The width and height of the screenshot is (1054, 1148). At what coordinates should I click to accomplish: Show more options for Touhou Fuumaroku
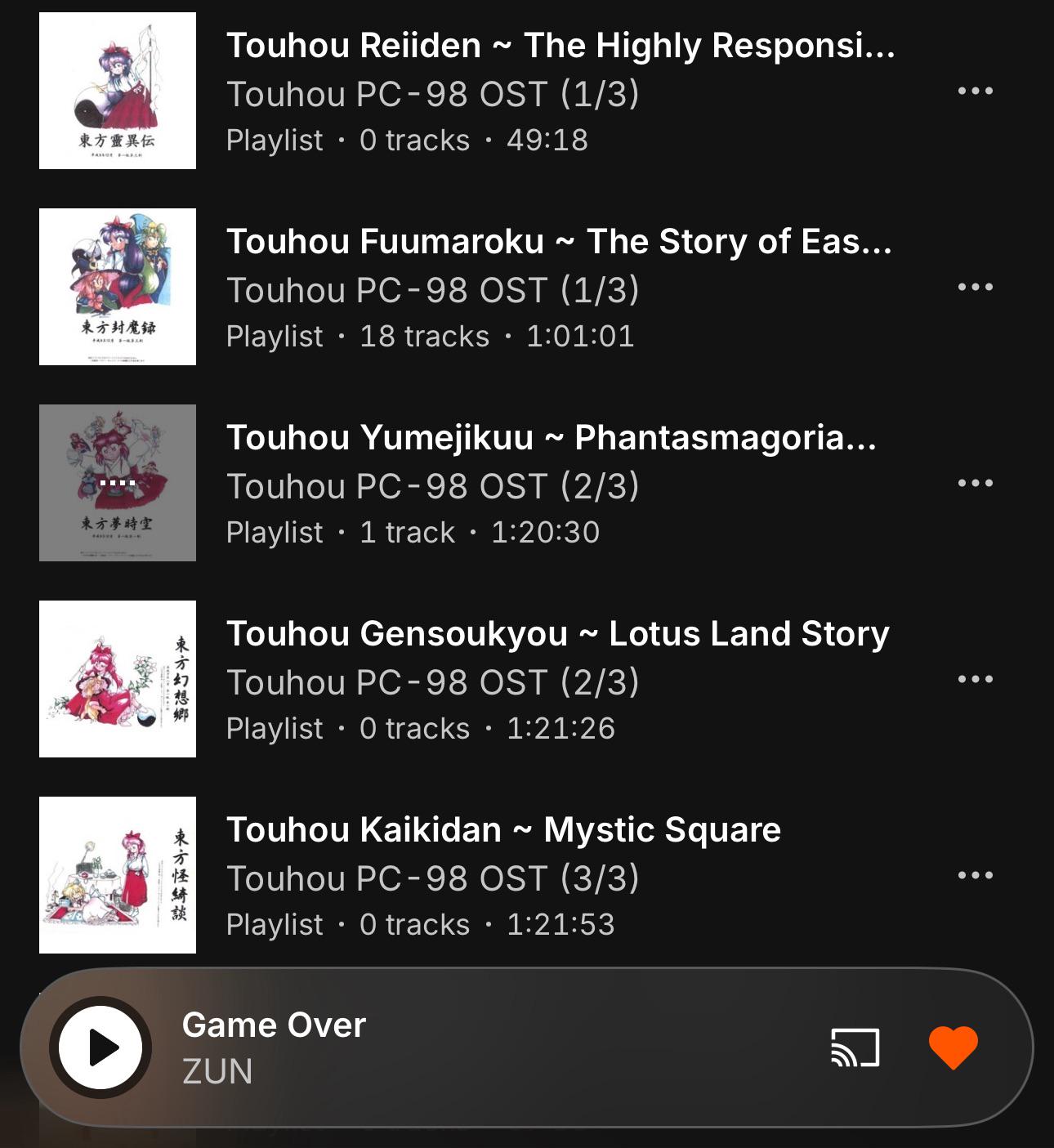coord(975,287)
